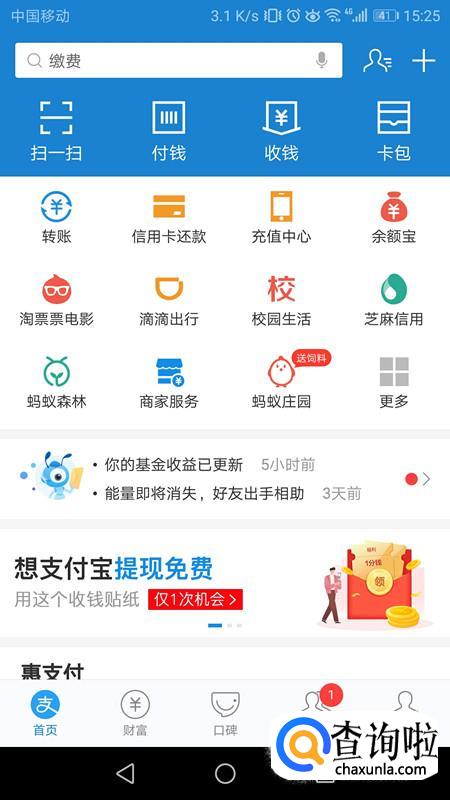The height and width of the screenshot is (800, 450).
Task: Open 芝麻信用 credit score
Action: [x=393, y=301]
